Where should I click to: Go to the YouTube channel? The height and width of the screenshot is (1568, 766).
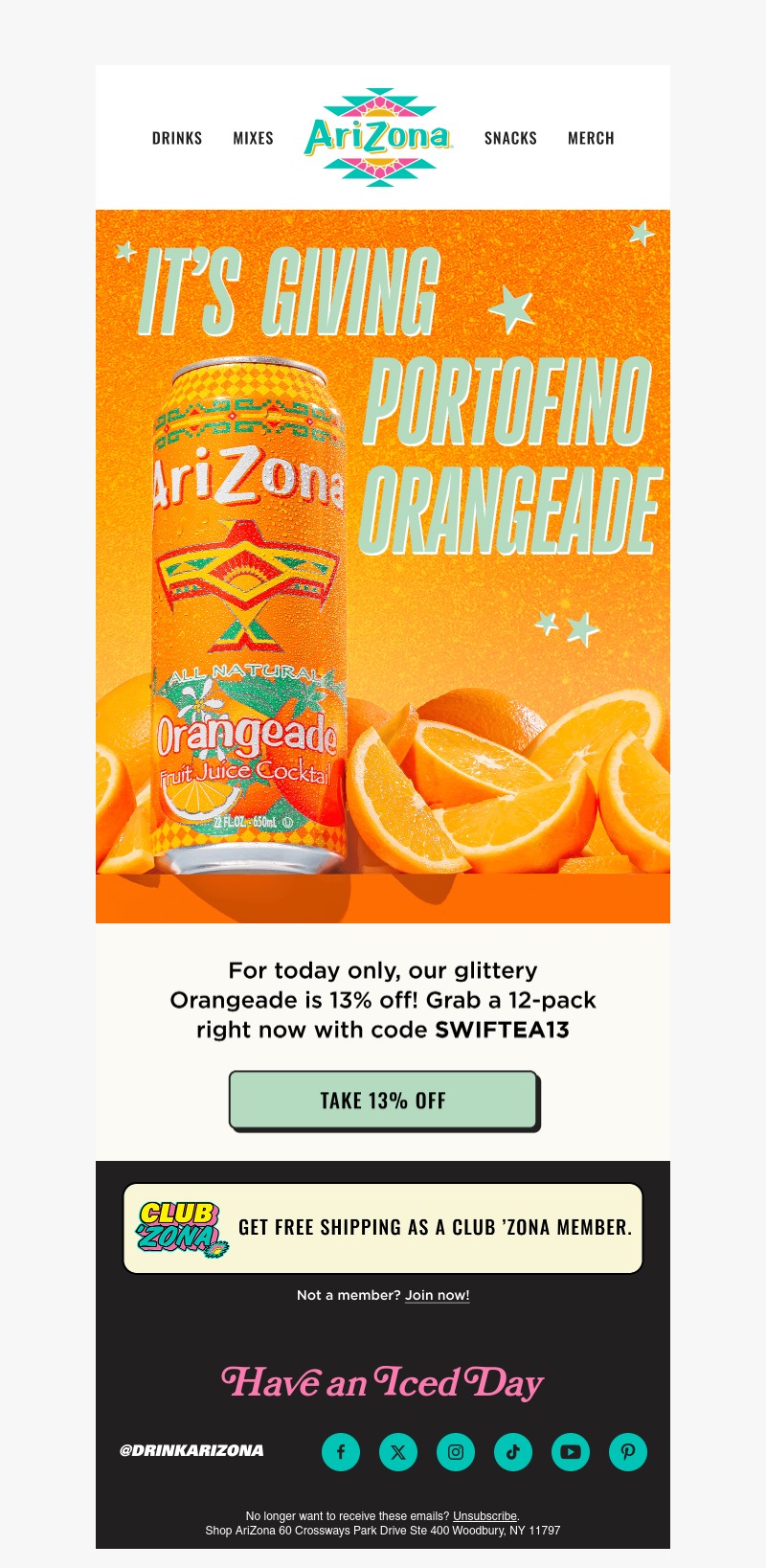pyautogui.click(x=571, y=1451)
